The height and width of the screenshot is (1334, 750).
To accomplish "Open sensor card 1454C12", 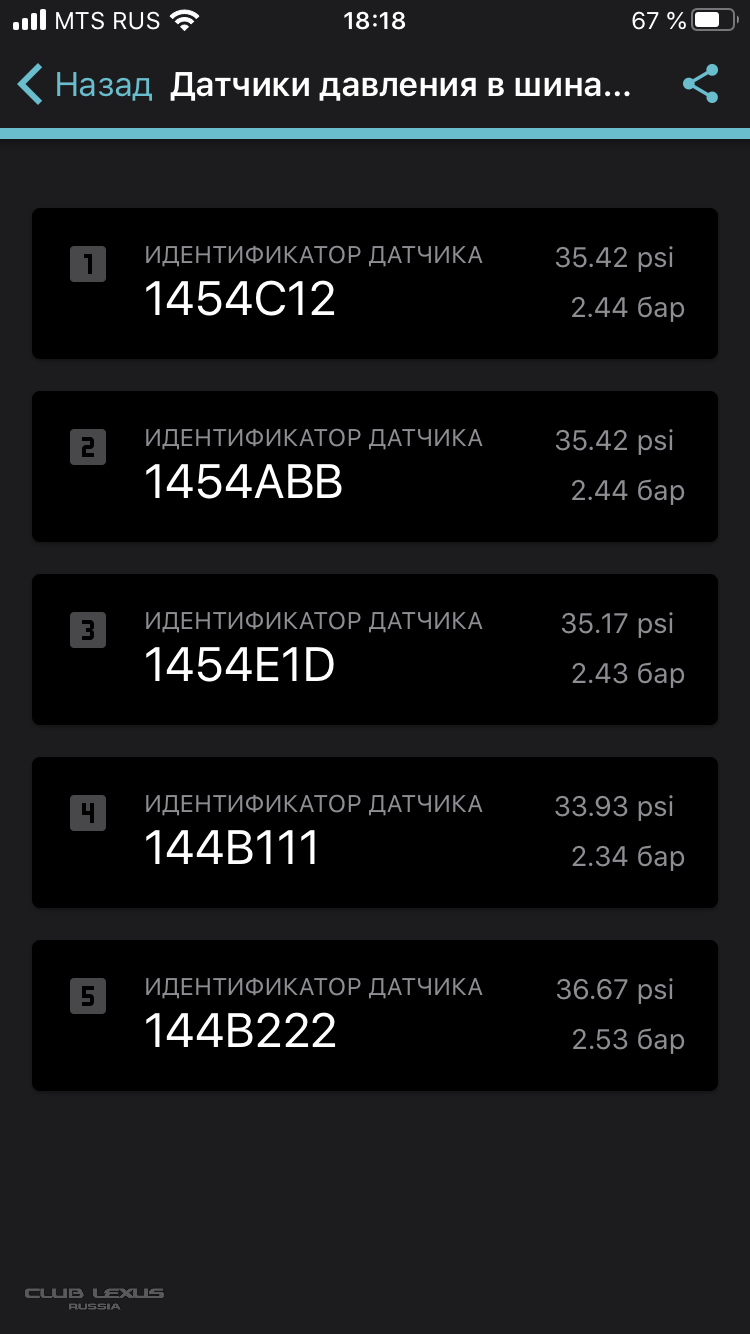I will tap(375, 283).
